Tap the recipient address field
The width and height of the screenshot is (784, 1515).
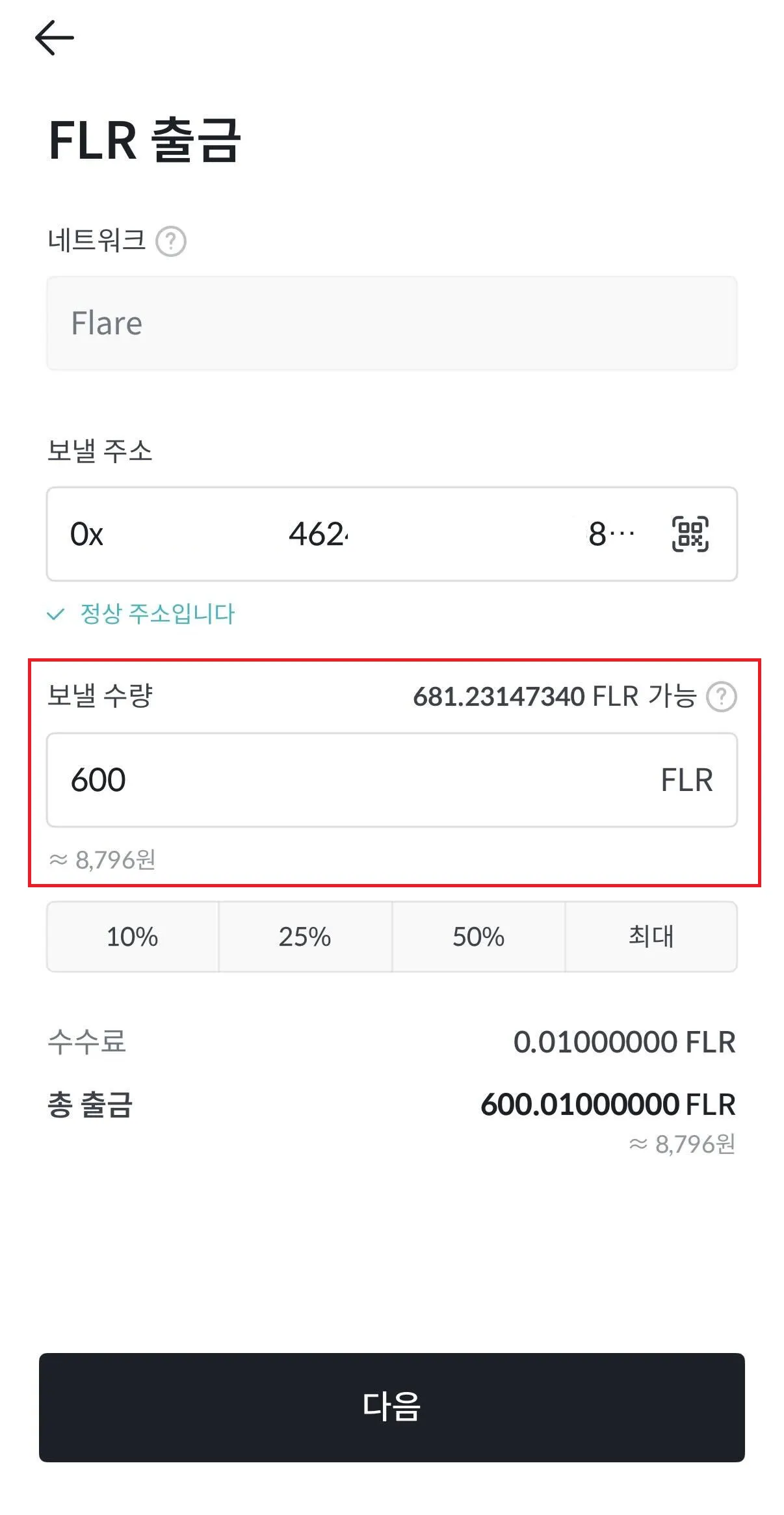[x=351, y=534]
